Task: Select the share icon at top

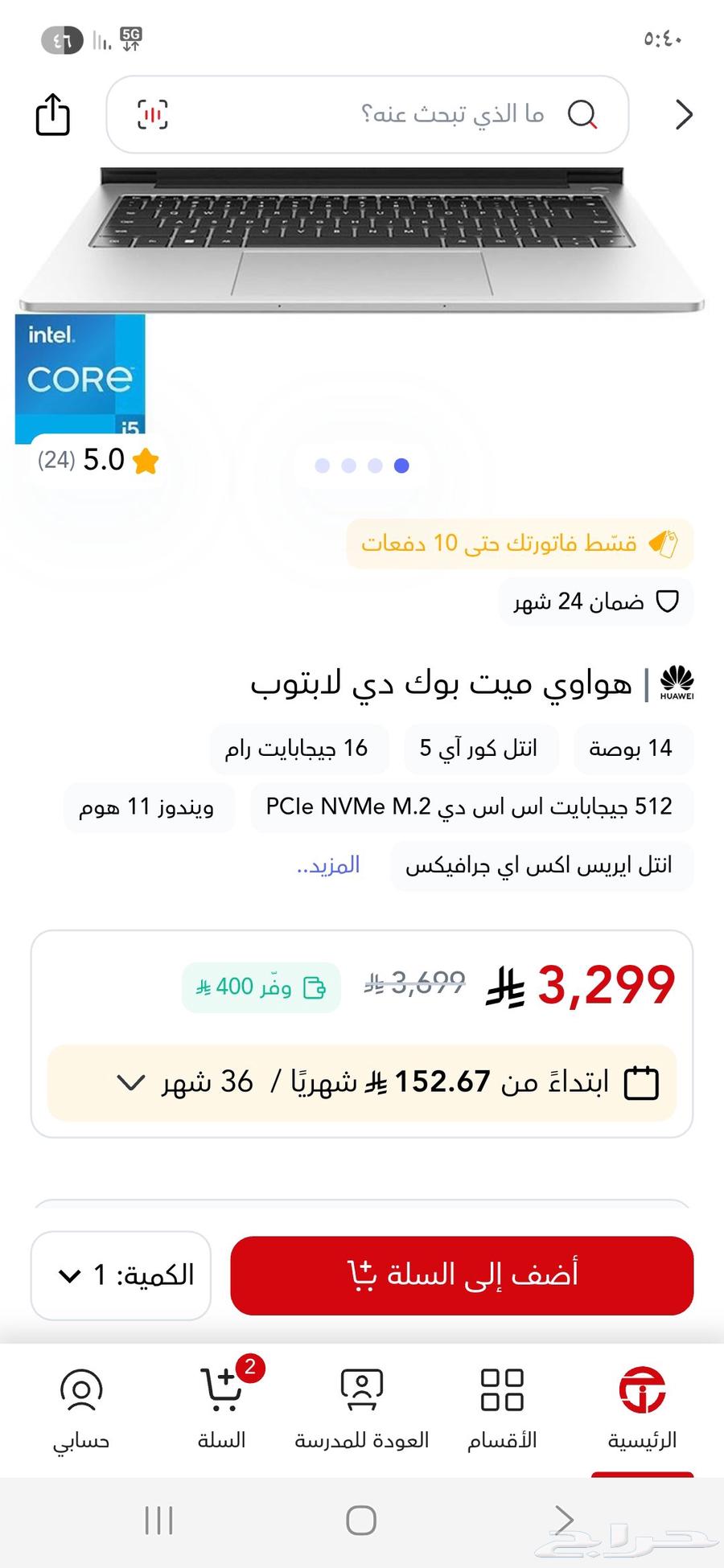Action: 52,115
